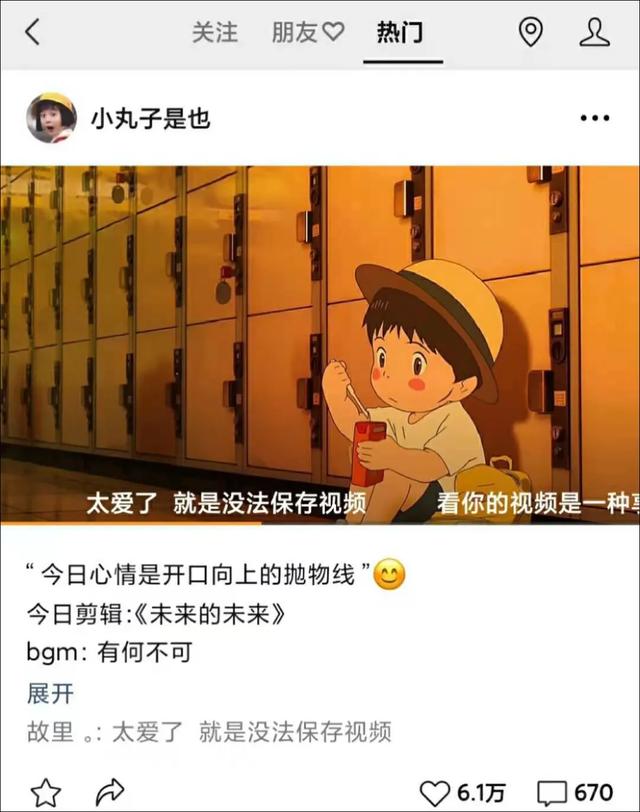Switch to the 关注 tab
The height and width of the screenshot is (812, 640).
(x=215, y=32)
